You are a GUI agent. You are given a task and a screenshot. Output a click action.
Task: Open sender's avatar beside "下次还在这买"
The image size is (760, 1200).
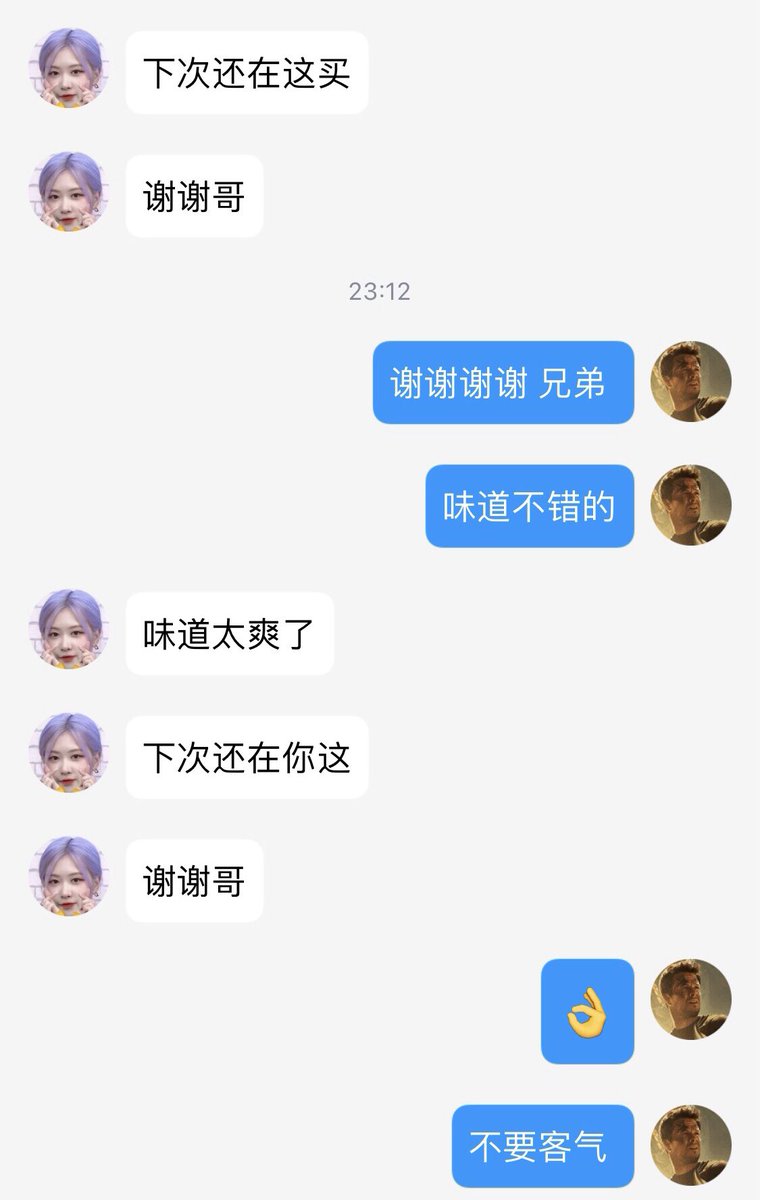pyautogui.click(x=68, y=68)
